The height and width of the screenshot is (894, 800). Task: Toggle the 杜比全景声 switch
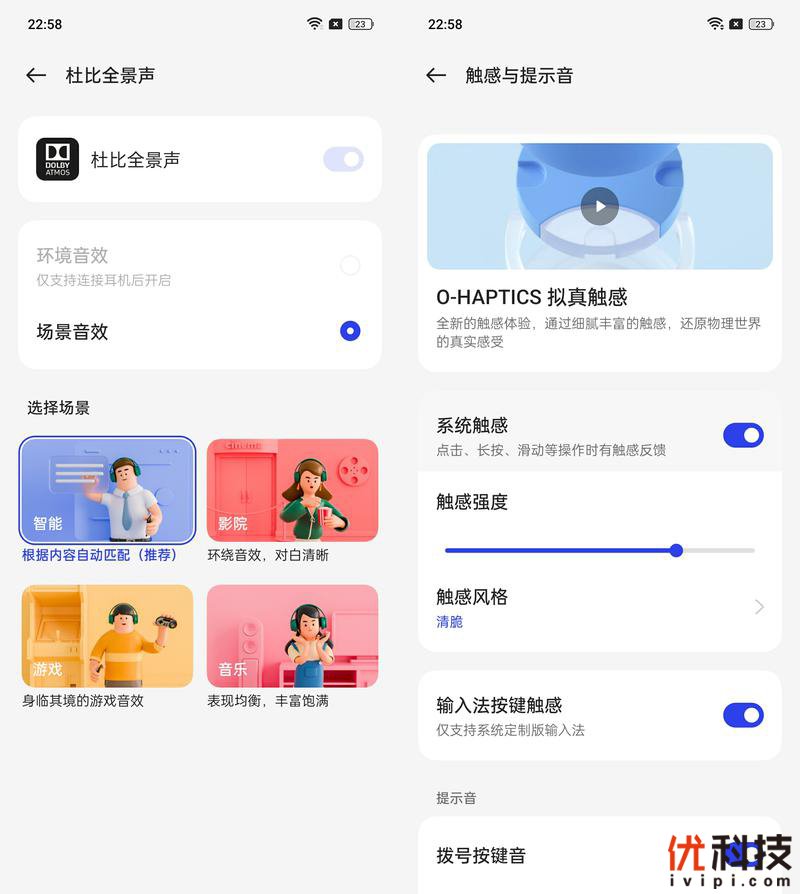(x=343, y=159)
